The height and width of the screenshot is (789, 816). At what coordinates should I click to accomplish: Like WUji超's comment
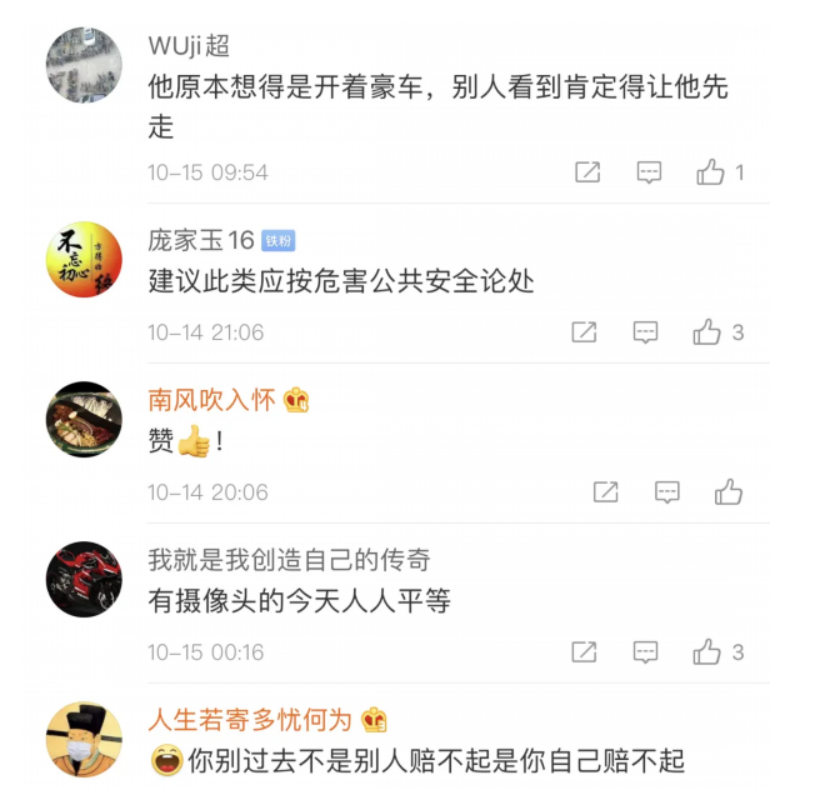pyautogui.click(x=711, y=172)
